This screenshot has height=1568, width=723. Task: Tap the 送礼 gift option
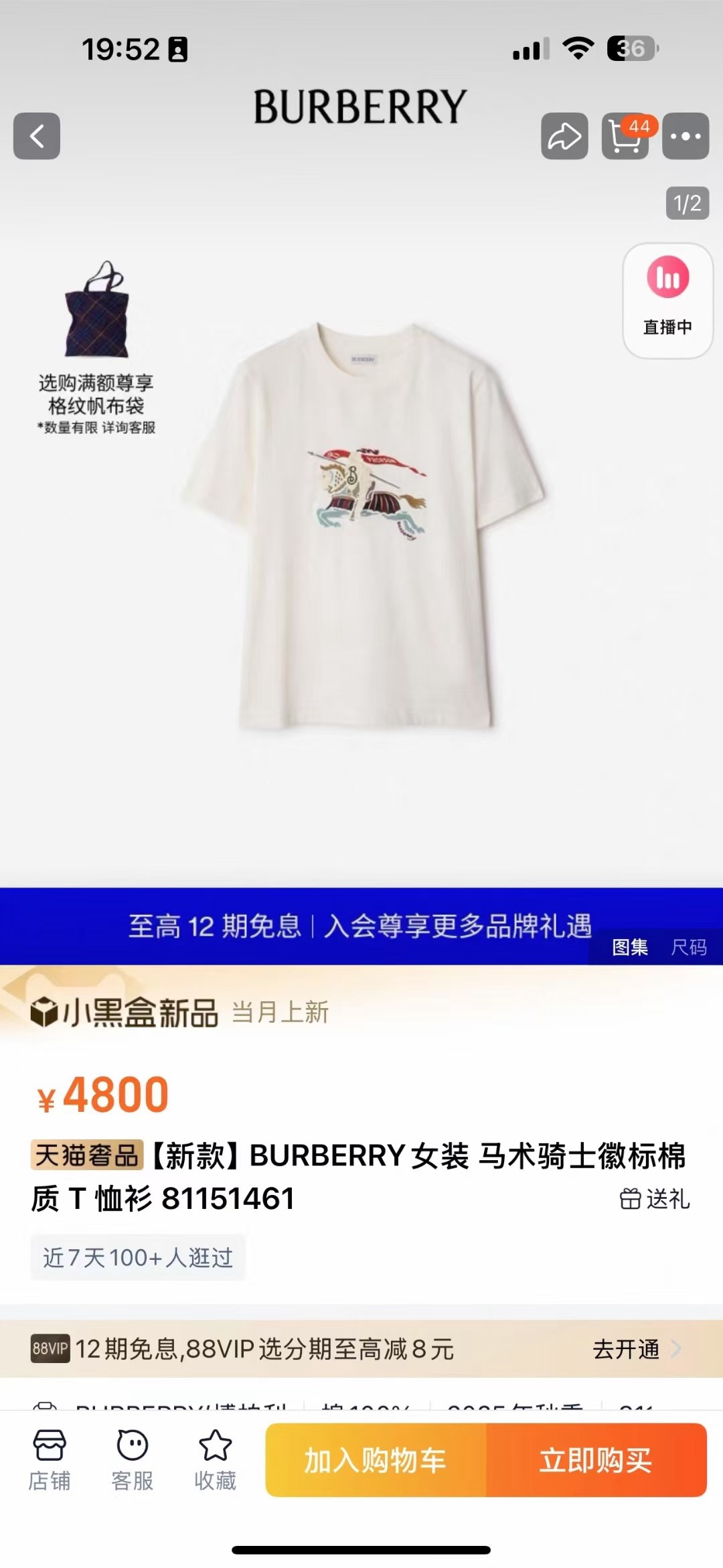click(x=655, y=1199)
